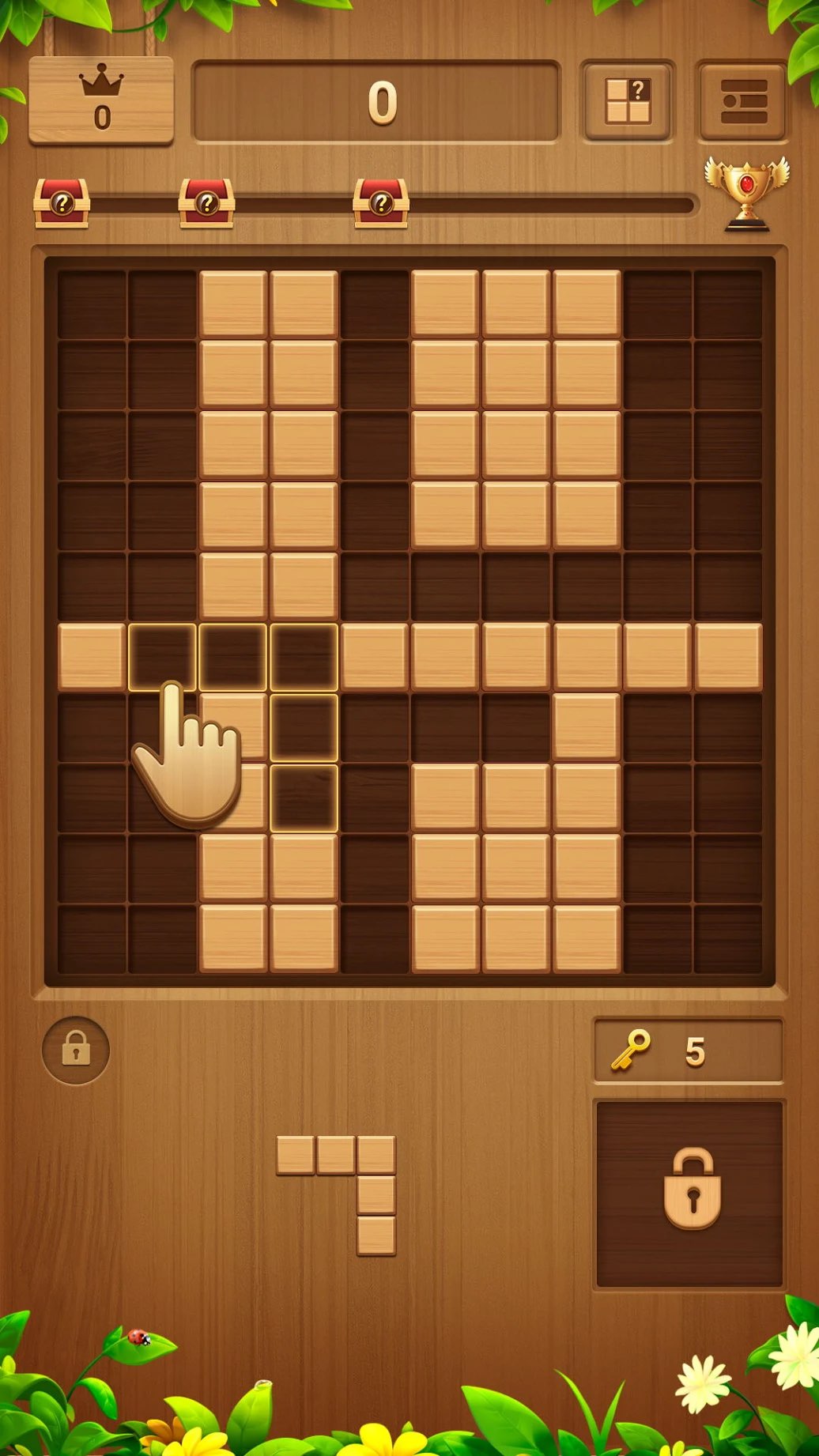Open the block hint help button
The height and width of the screenshot is (1456, 819).
point(628,101)
